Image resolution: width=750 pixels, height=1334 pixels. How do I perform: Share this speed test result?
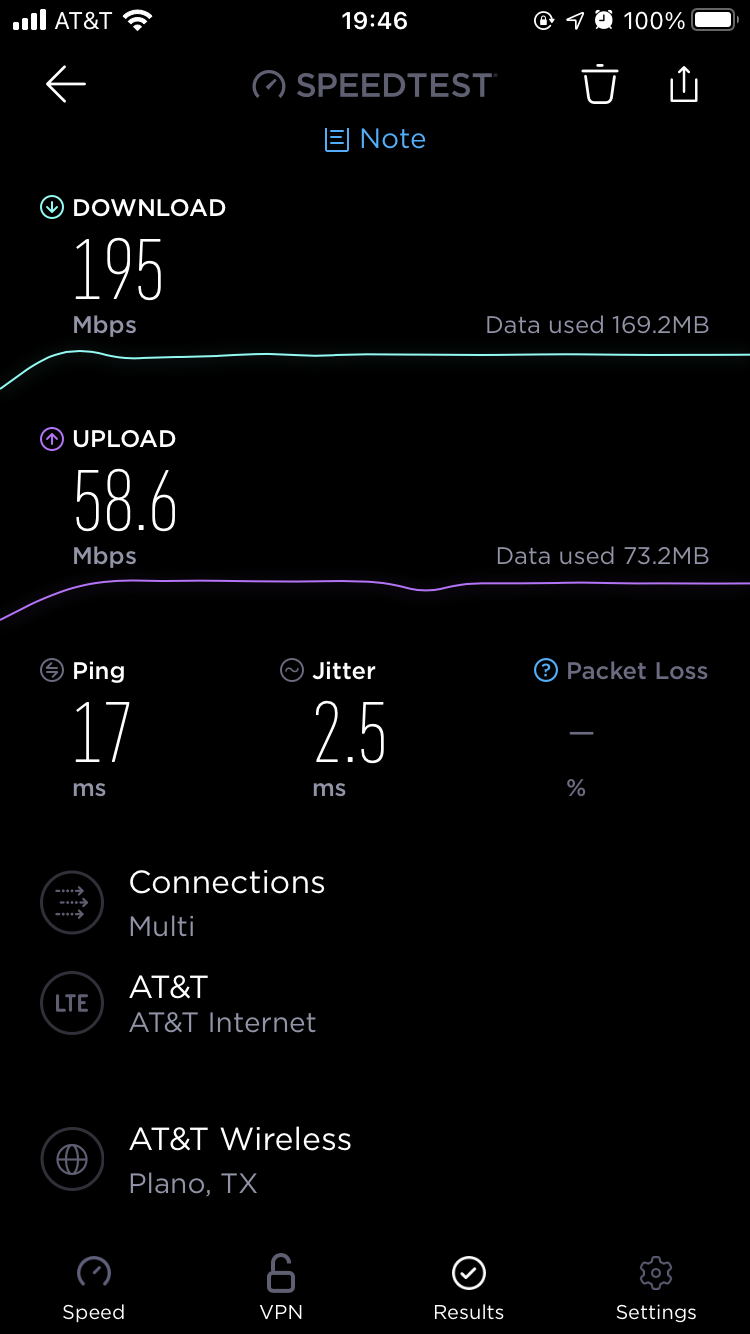[x=683, y=84]
